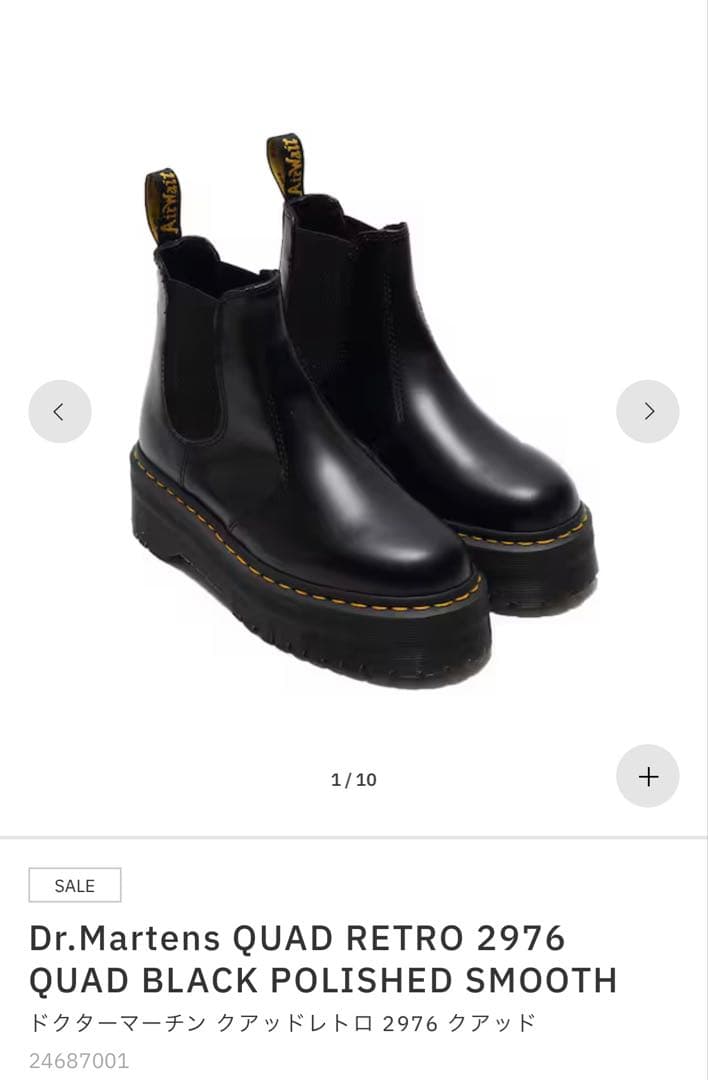Show the next product image

click(x=647, y=411)
